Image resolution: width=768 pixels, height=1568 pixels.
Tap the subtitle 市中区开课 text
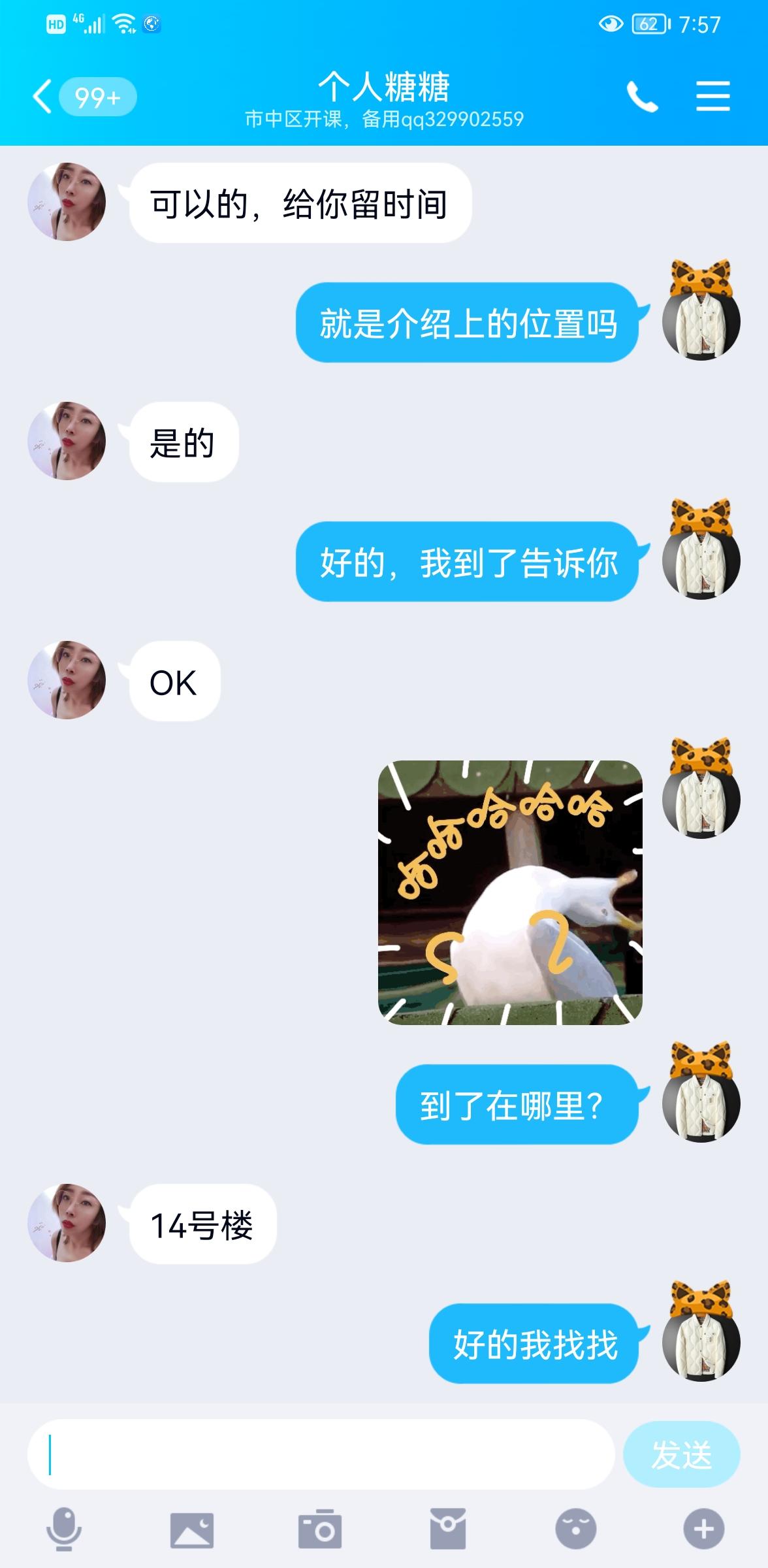tap(384, 120)
